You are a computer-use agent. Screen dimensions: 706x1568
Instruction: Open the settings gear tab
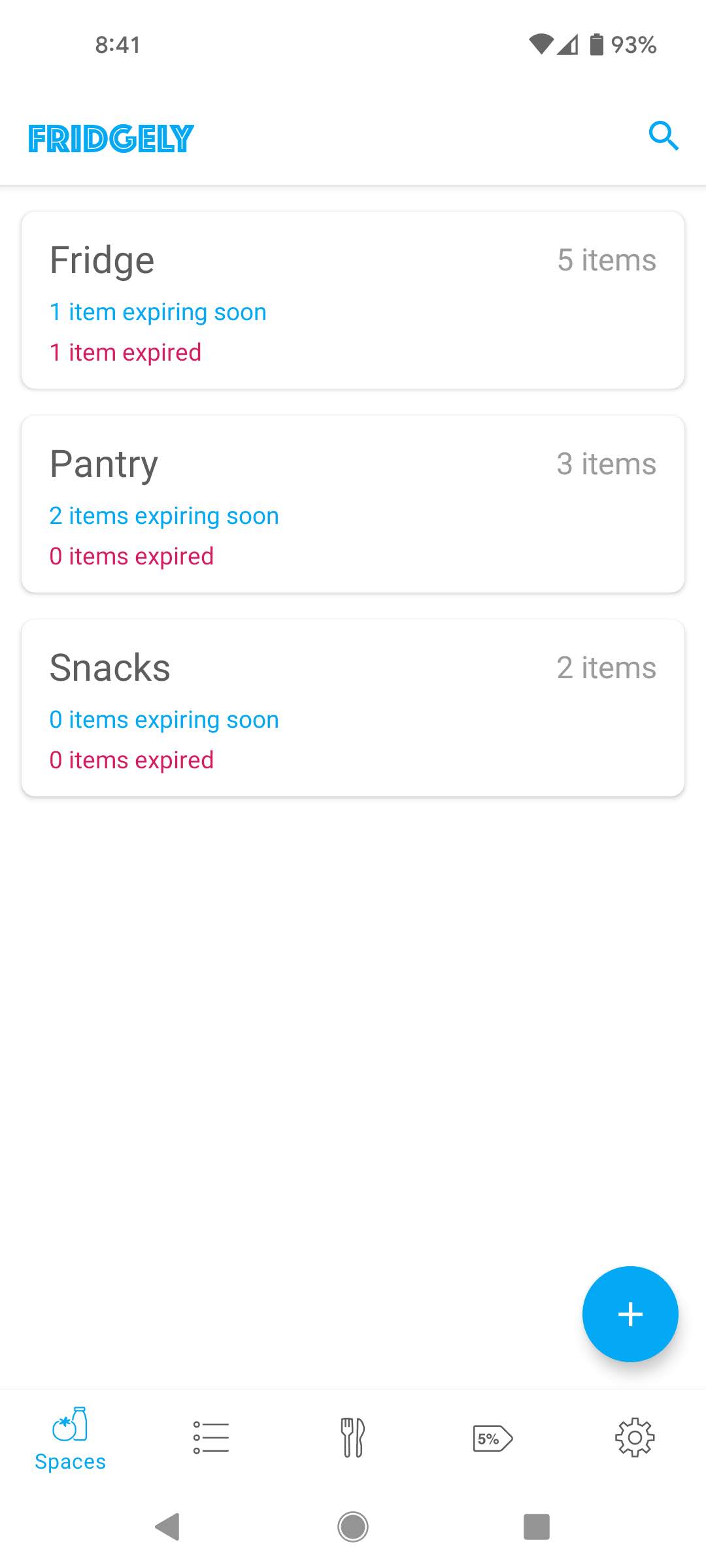click(634, 1437)
